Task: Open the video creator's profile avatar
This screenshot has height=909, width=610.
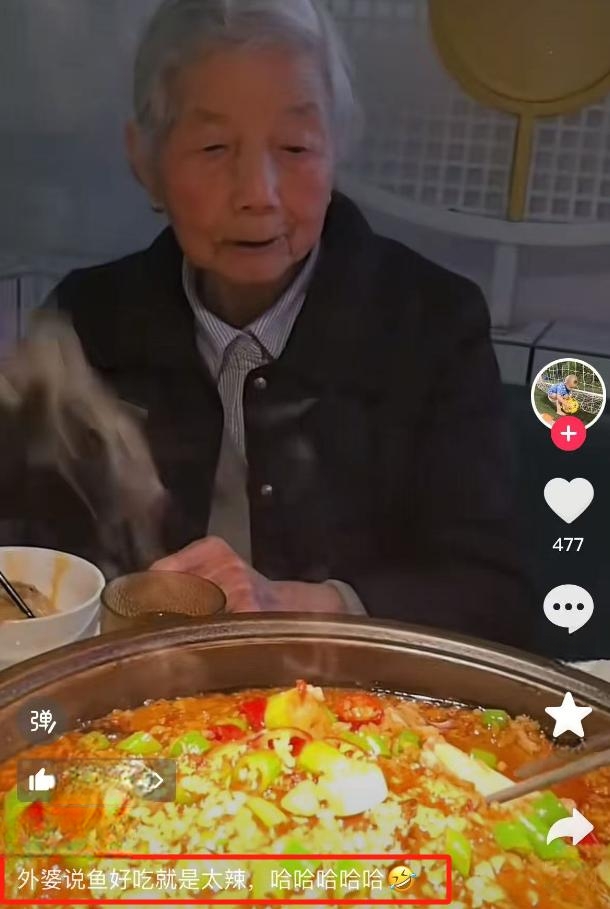Action: pyautogui.click(x=568, y=393)
